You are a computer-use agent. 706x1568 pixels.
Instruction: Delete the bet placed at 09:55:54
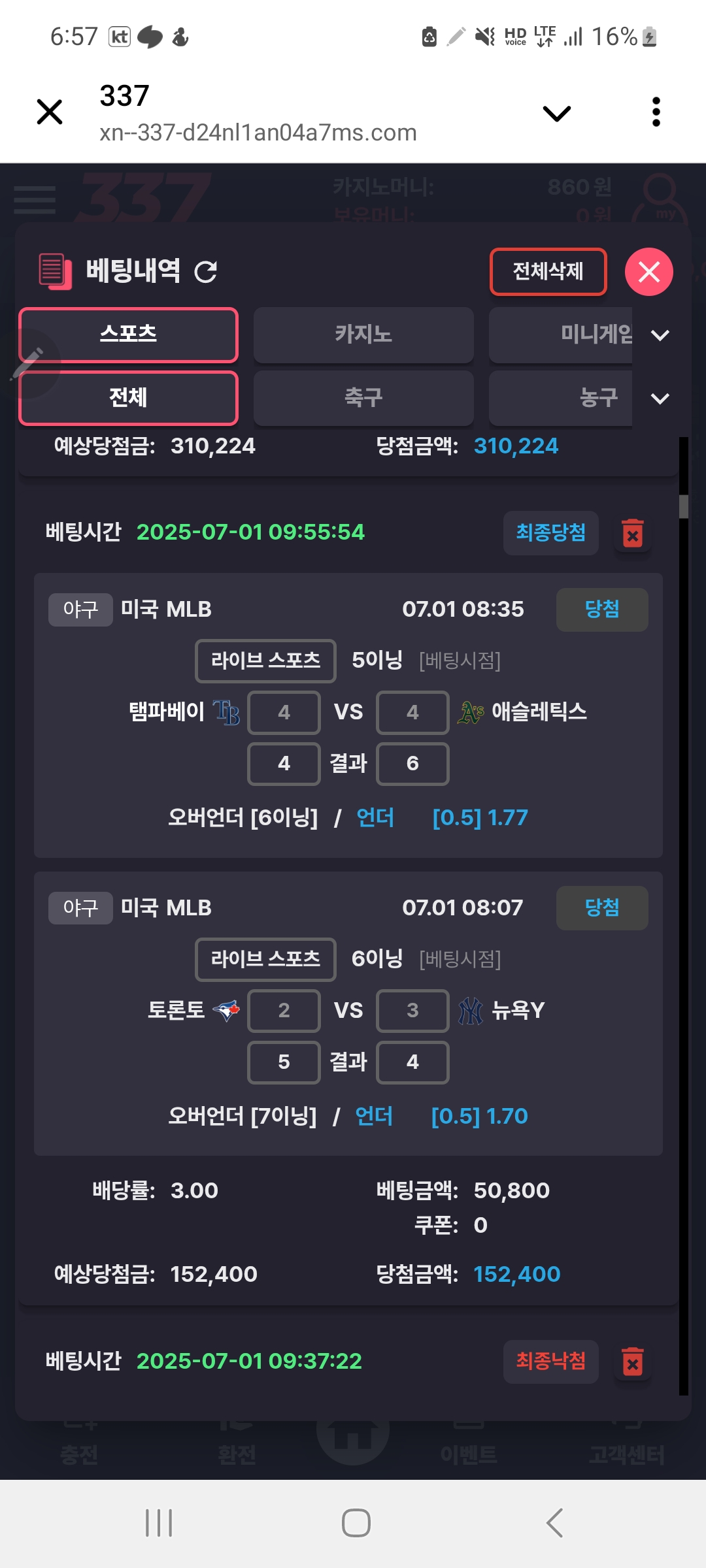[632, 533]
